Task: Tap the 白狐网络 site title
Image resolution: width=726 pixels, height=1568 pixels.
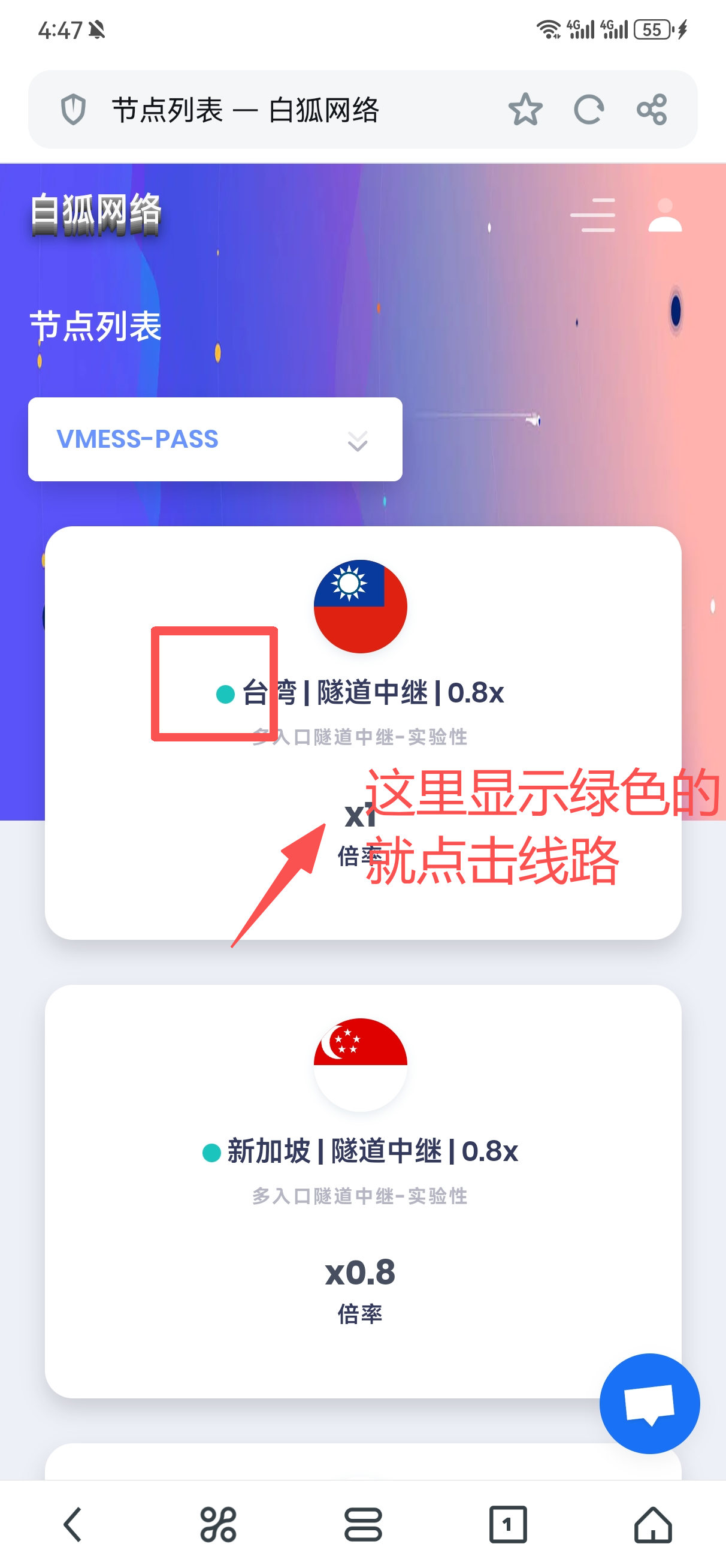Action: 96,213
